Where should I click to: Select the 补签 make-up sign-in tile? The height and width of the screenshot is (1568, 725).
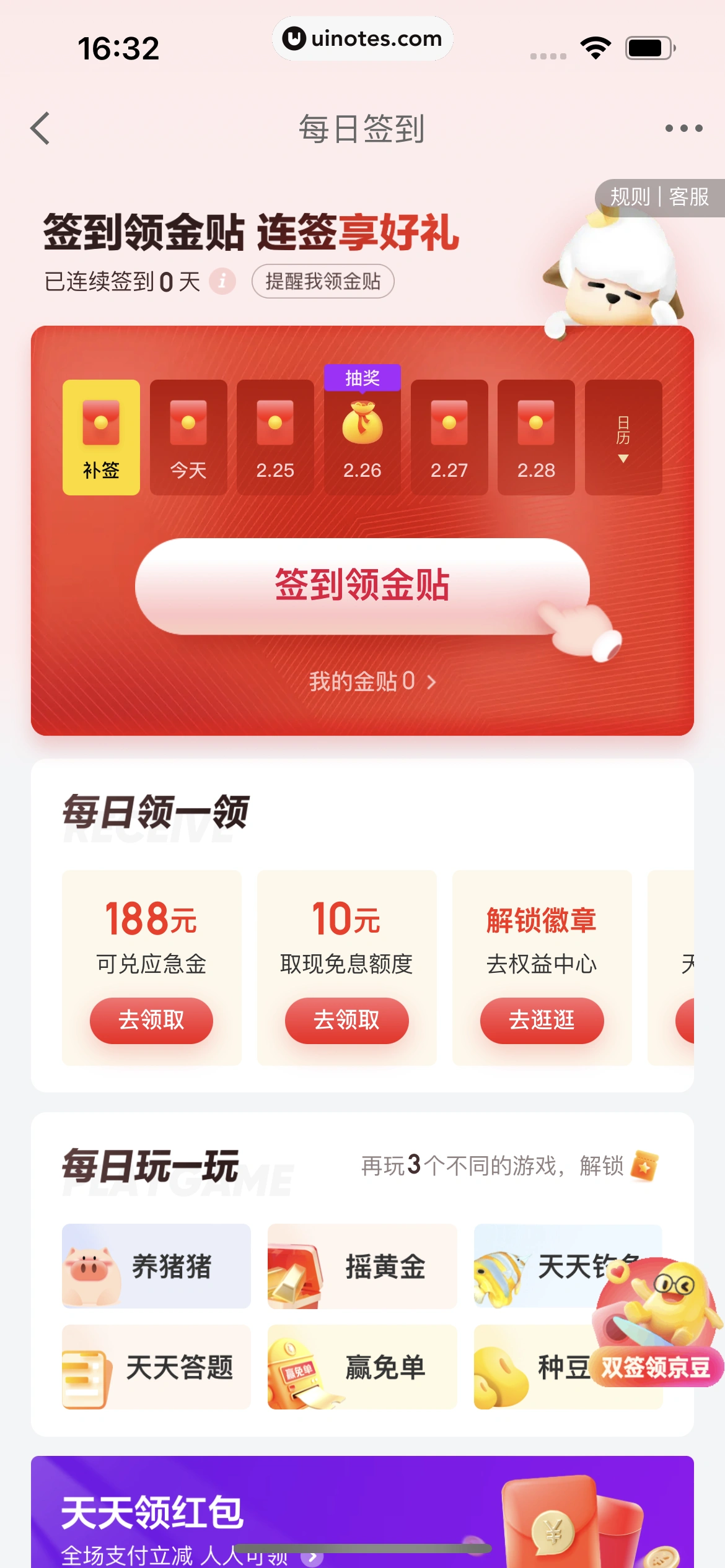pos(101,437)
